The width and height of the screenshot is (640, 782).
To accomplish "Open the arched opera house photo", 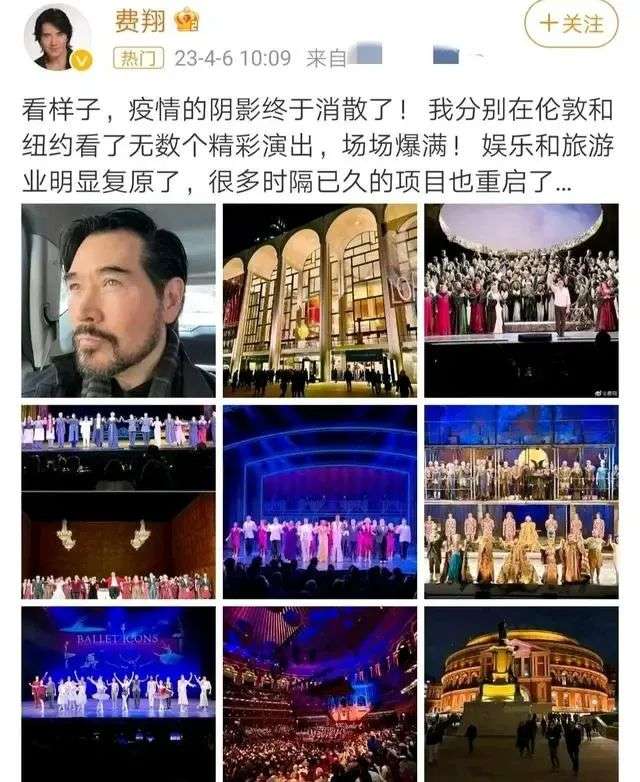I will click(320, 300).
